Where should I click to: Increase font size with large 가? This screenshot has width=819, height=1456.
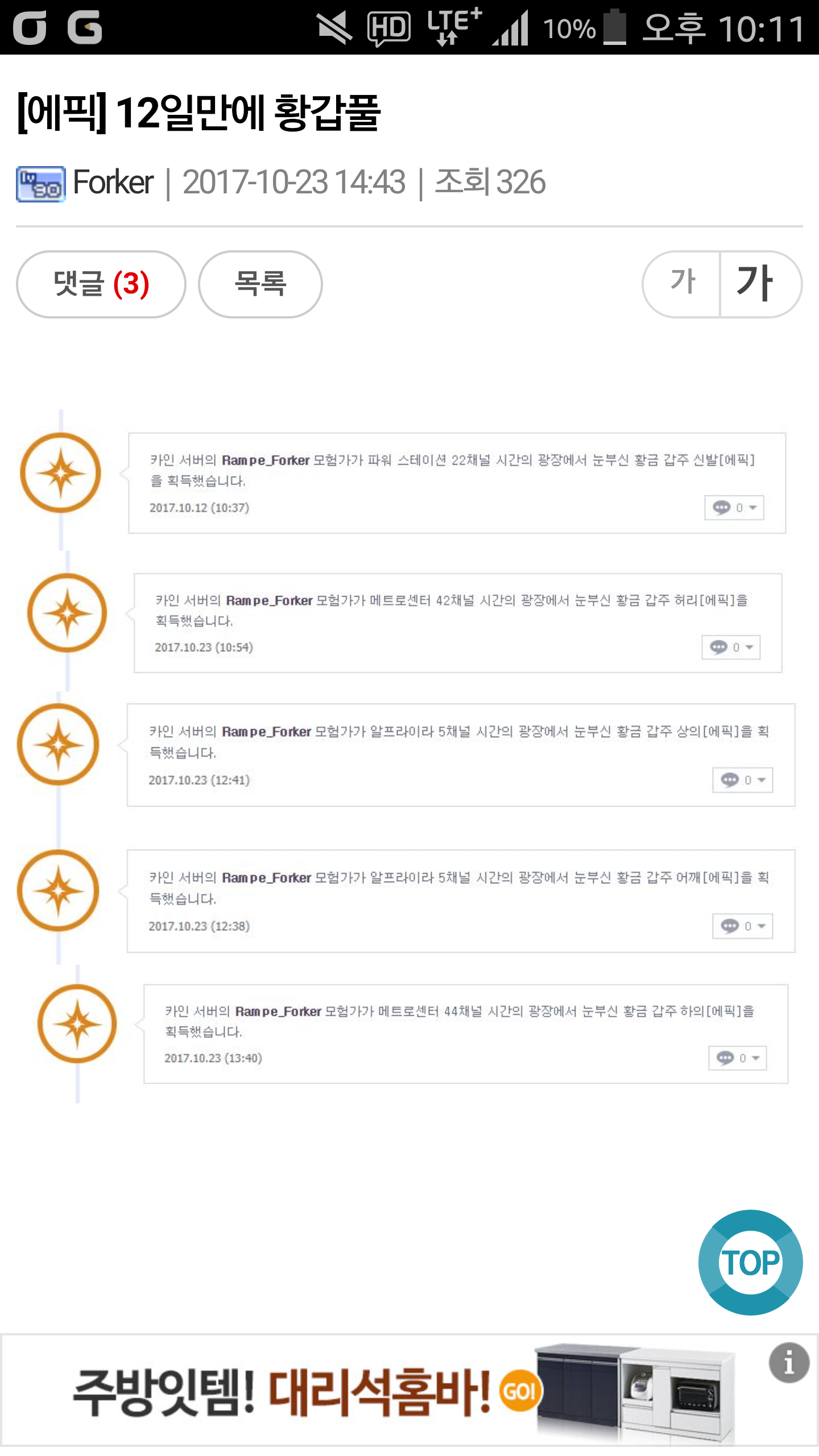(761, 284)
